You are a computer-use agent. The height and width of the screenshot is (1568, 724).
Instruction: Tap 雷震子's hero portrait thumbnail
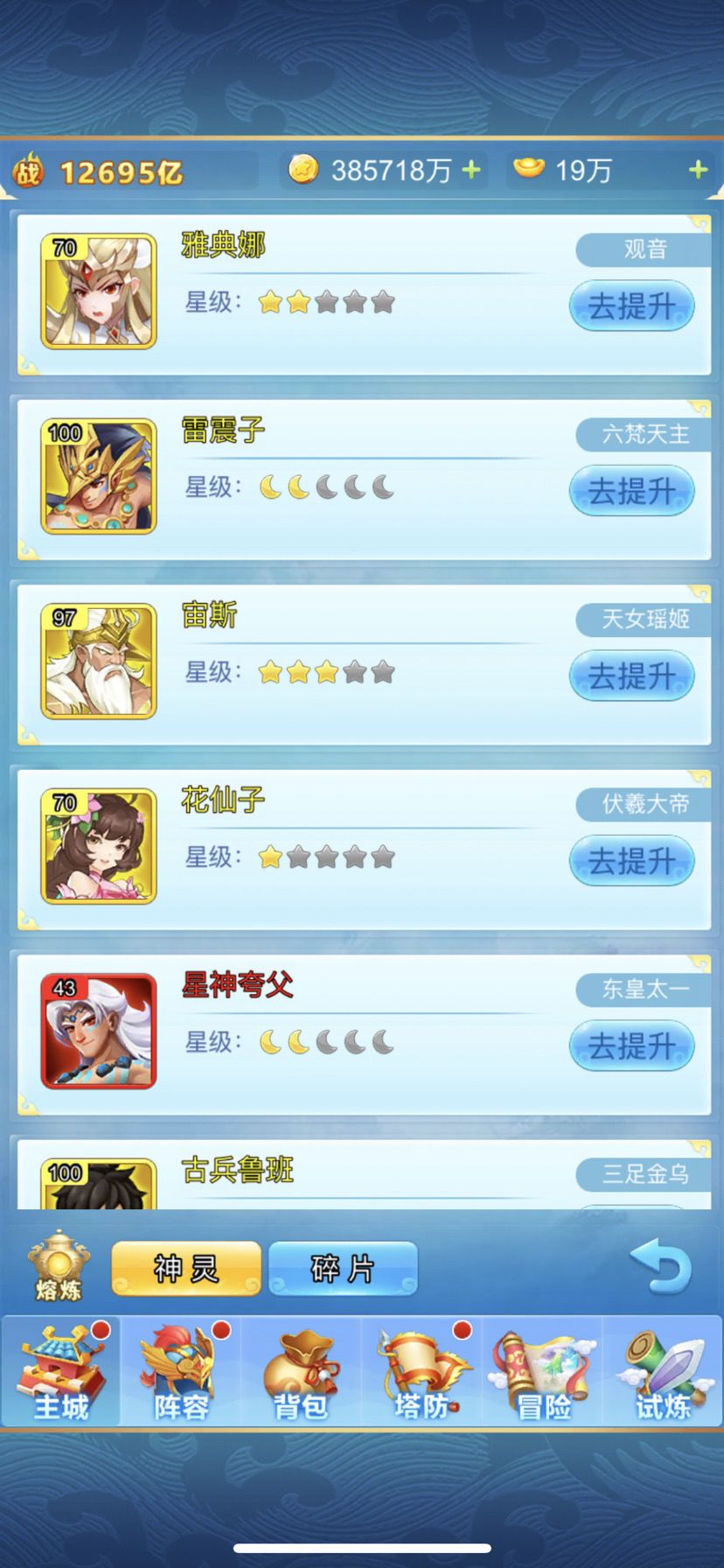coord(99,477)
